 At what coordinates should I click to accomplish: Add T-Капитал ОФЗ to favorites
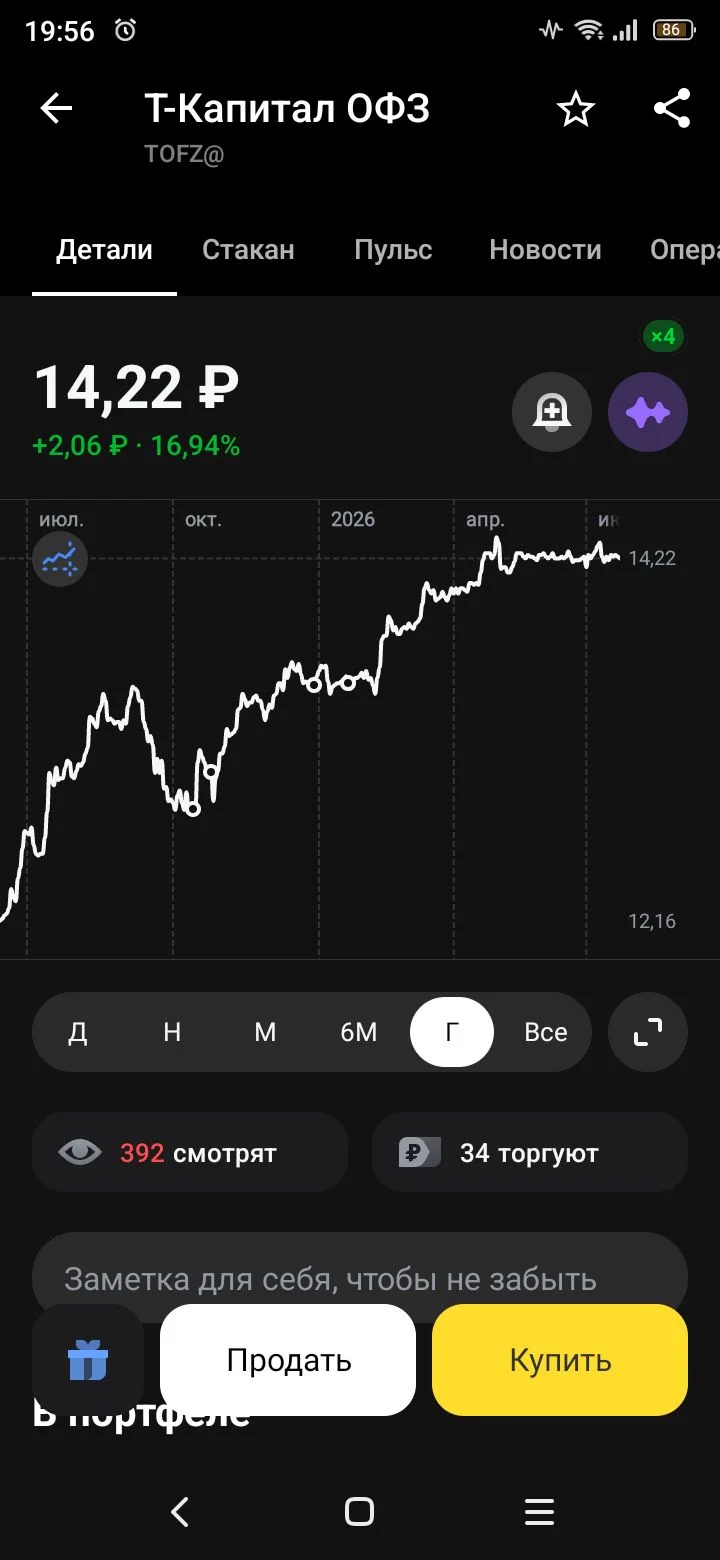tap(576, 109)
